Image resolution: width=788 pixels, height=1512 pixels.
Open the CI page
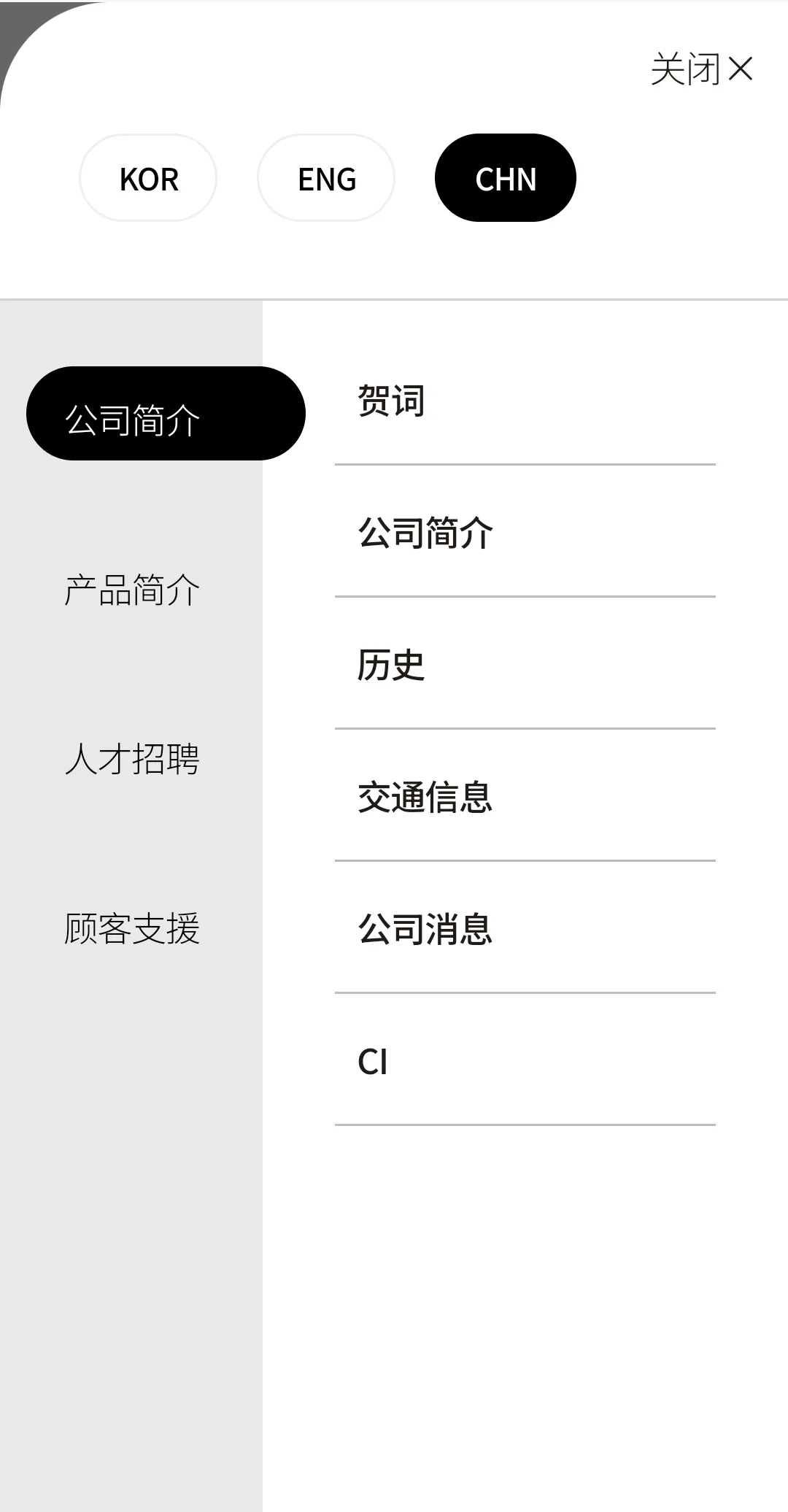[374, 1062]
